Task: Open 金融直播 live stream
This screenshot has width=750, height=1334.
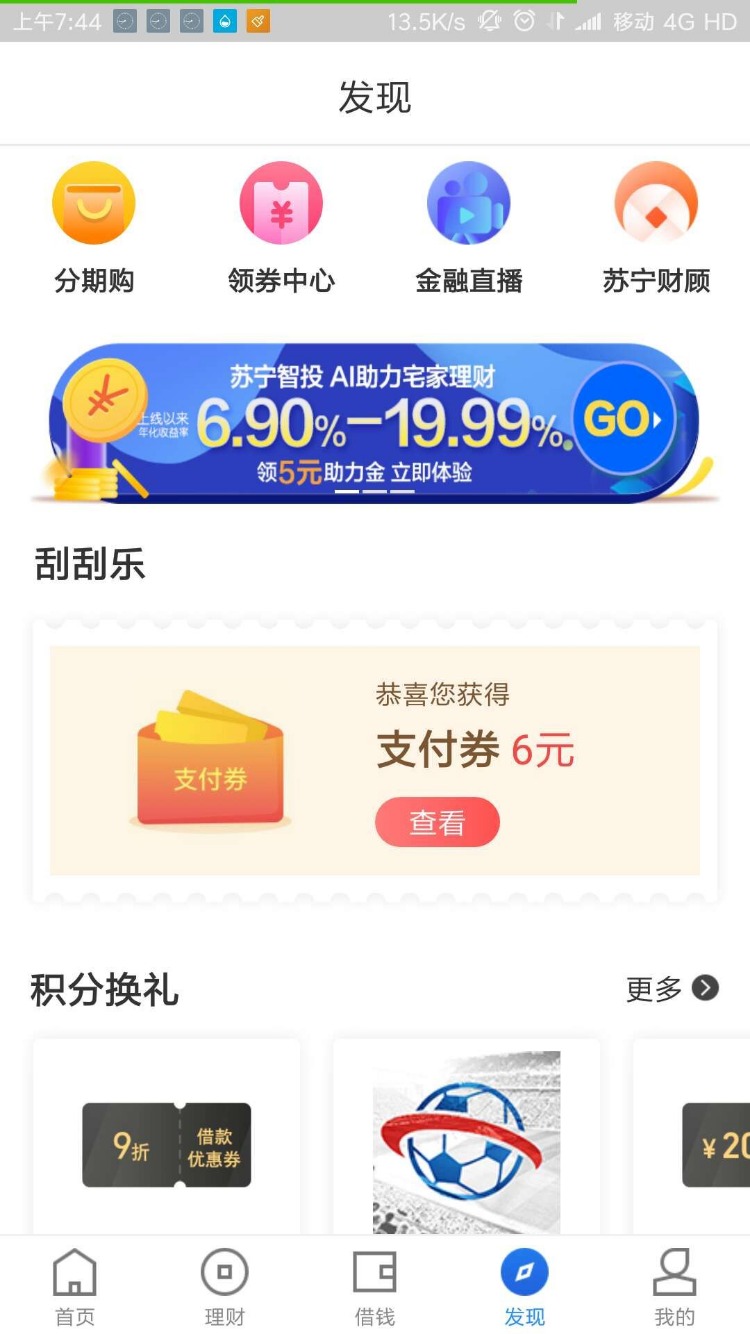Action: coord(468,228)
